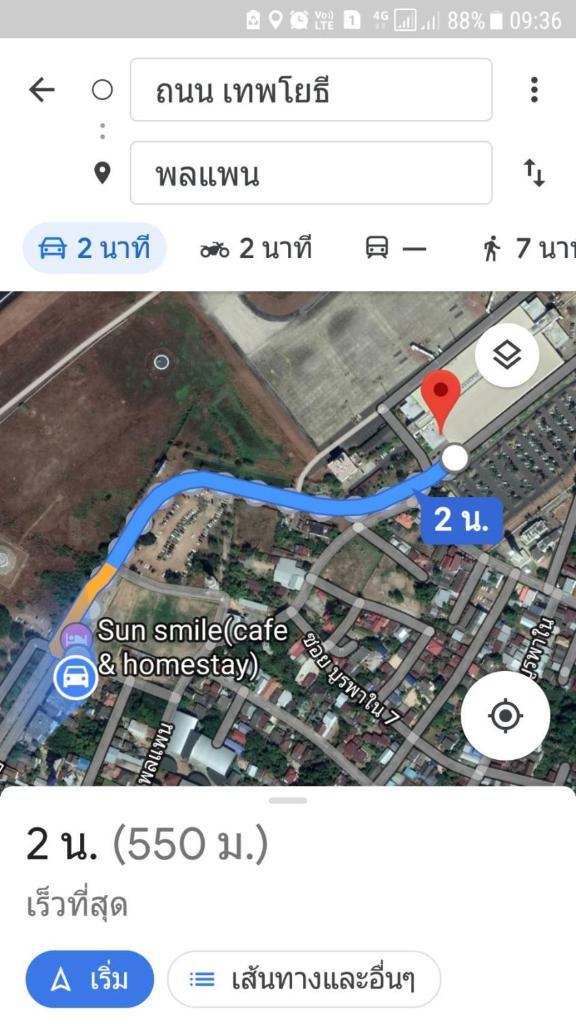
Task: Start navigation with เริ่ม button
Action: click(x=90, y=980)
